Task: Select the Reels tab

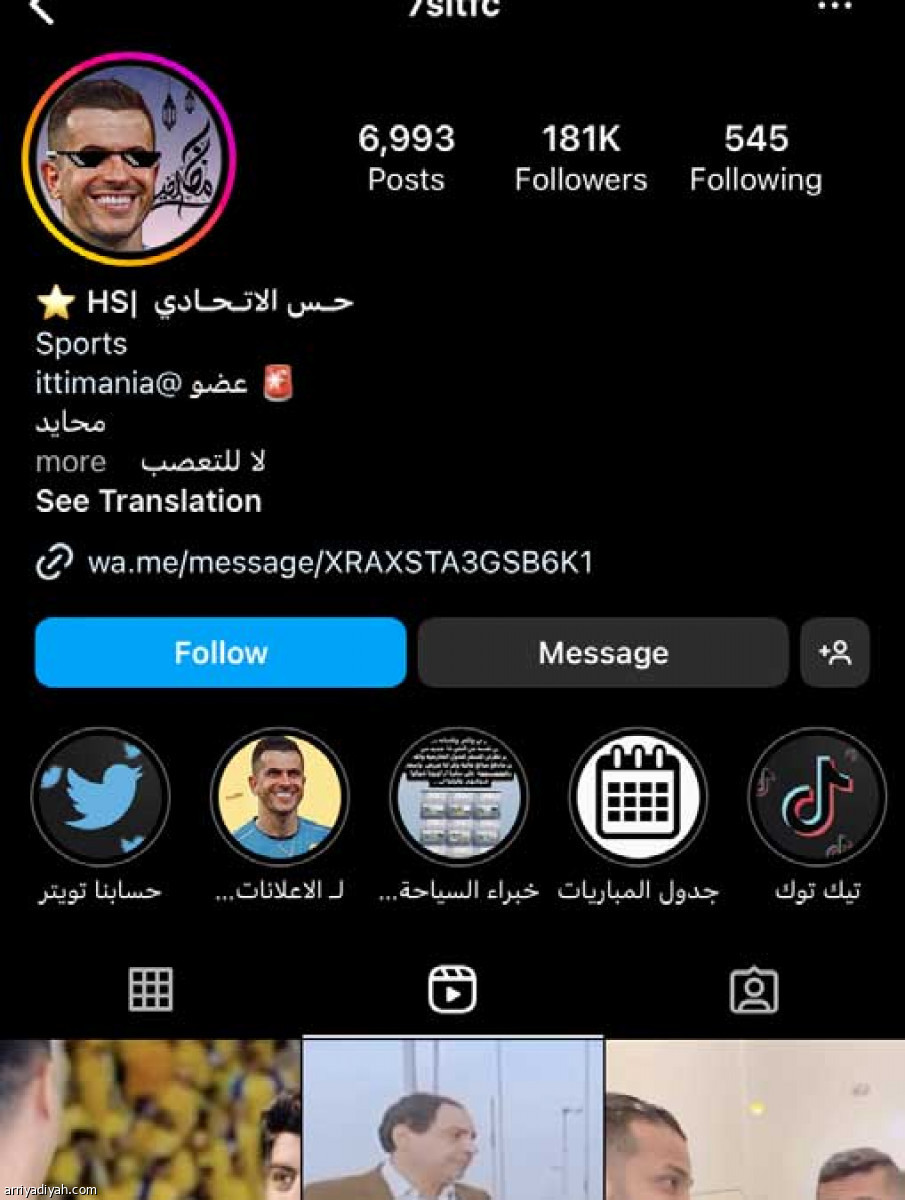Action: 452,990
